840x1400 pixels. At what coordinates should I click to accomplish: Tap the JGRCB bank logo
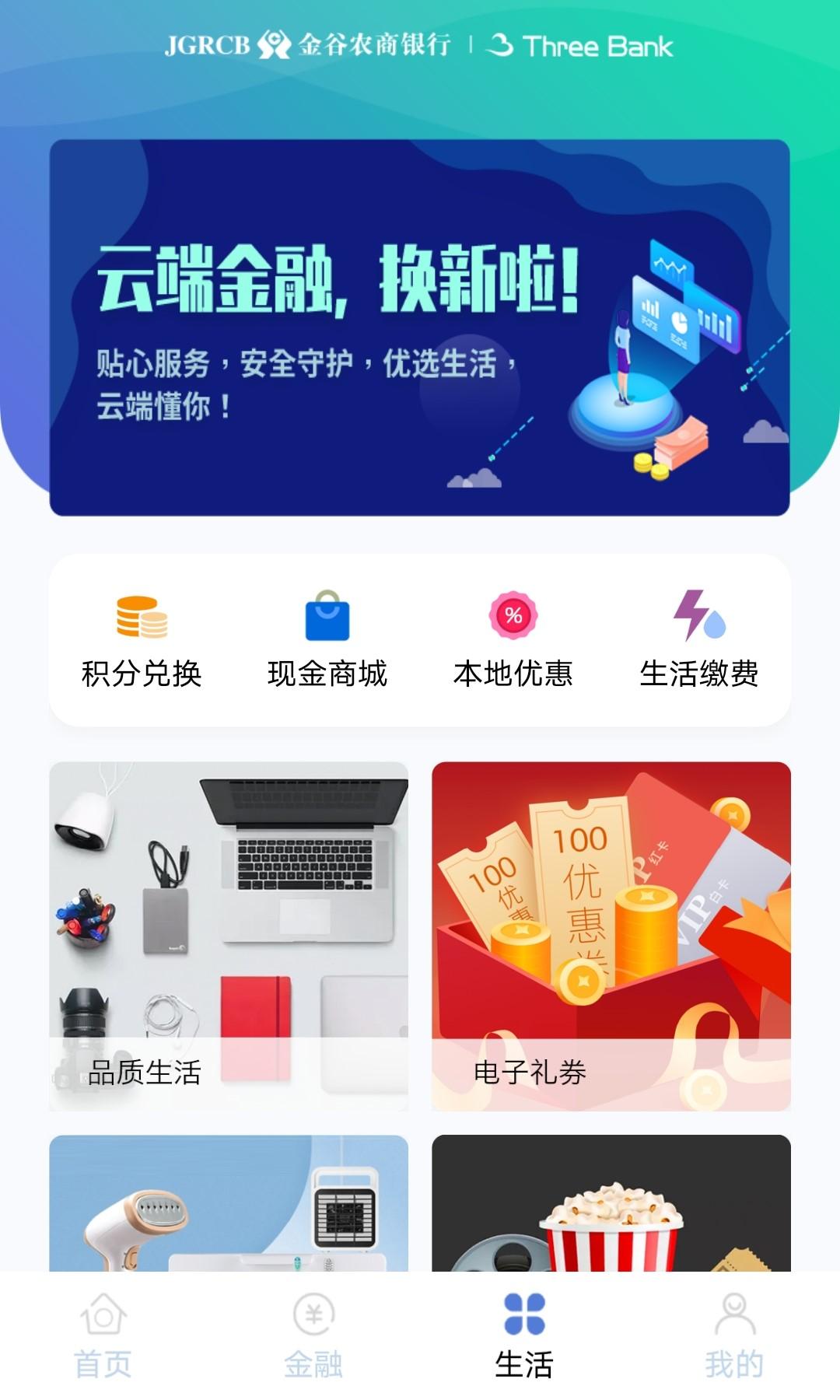coord(305,45)
